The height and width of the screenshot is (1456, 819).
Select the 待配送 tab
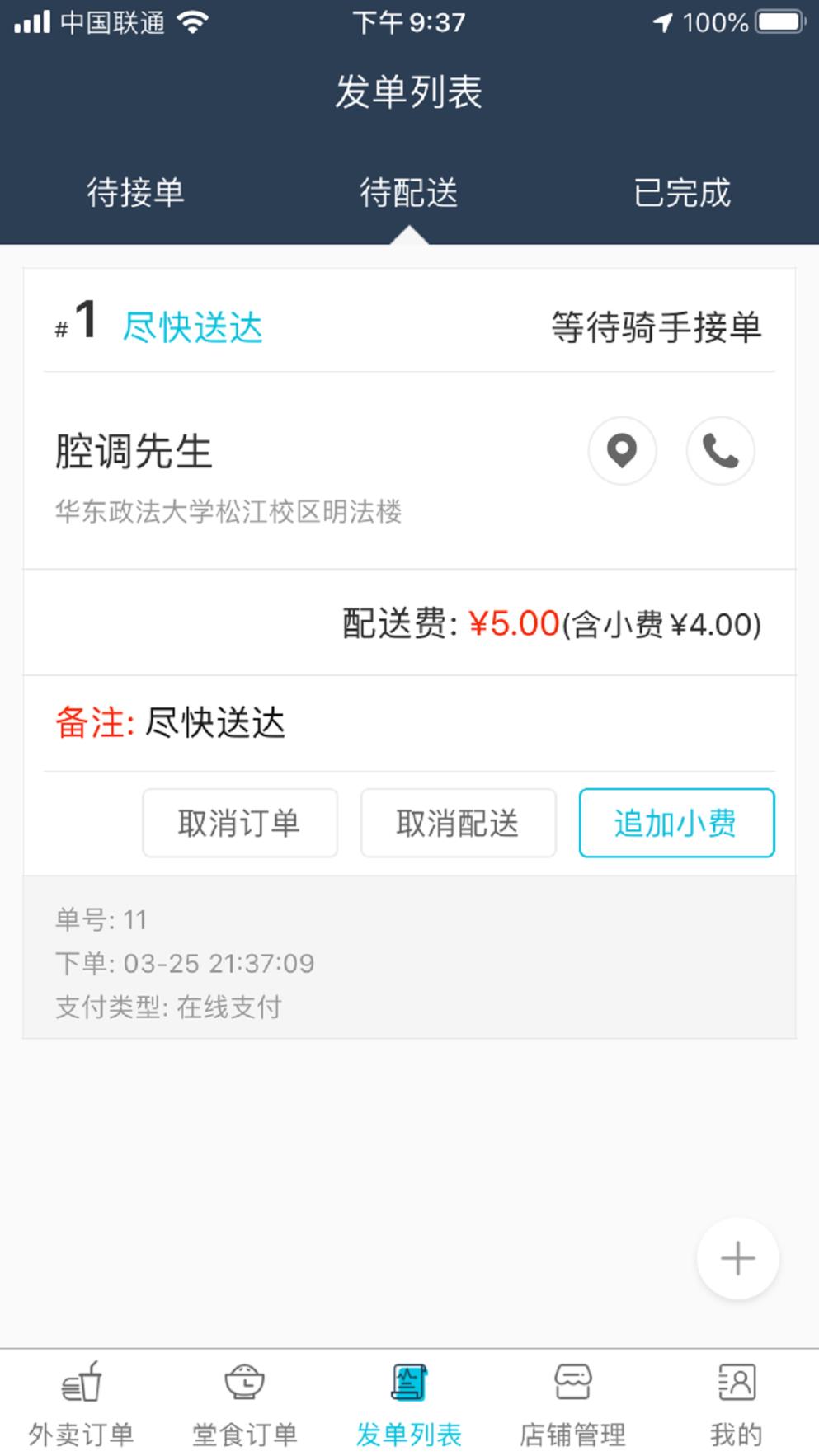point(407,194)
